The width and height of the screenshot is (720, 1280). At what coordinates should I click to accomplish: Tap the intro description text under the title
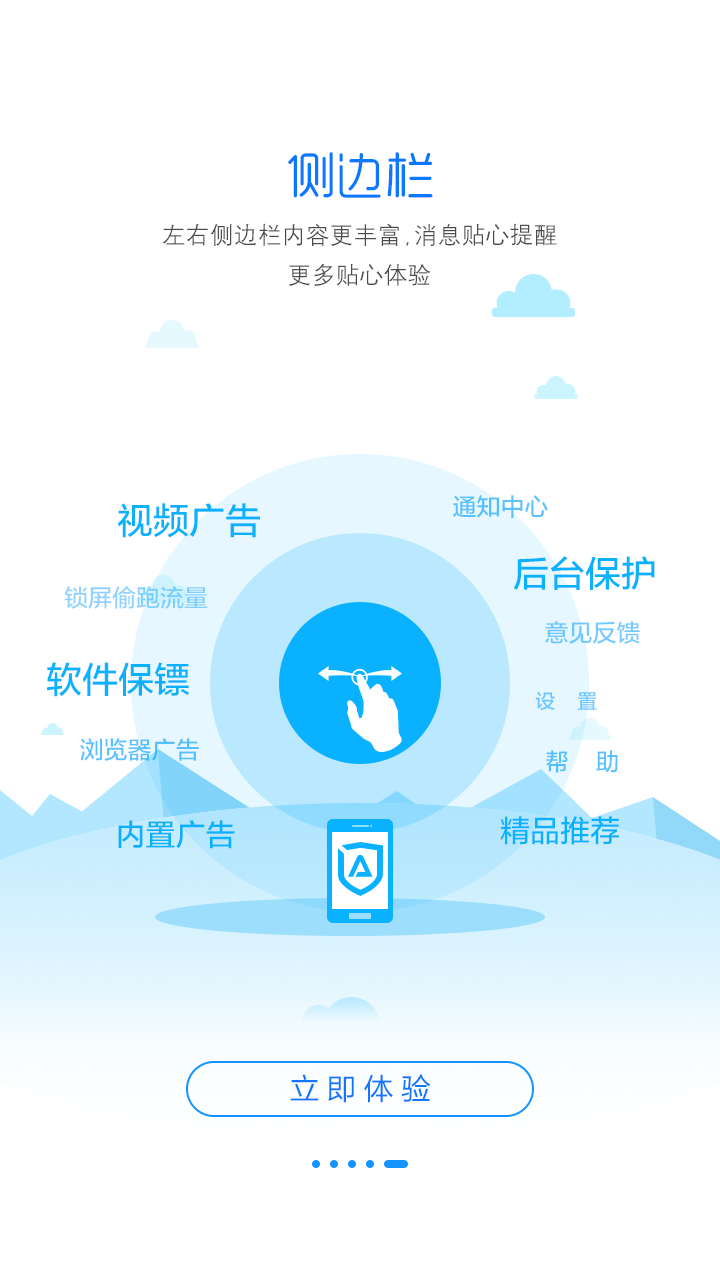[360, 237]
